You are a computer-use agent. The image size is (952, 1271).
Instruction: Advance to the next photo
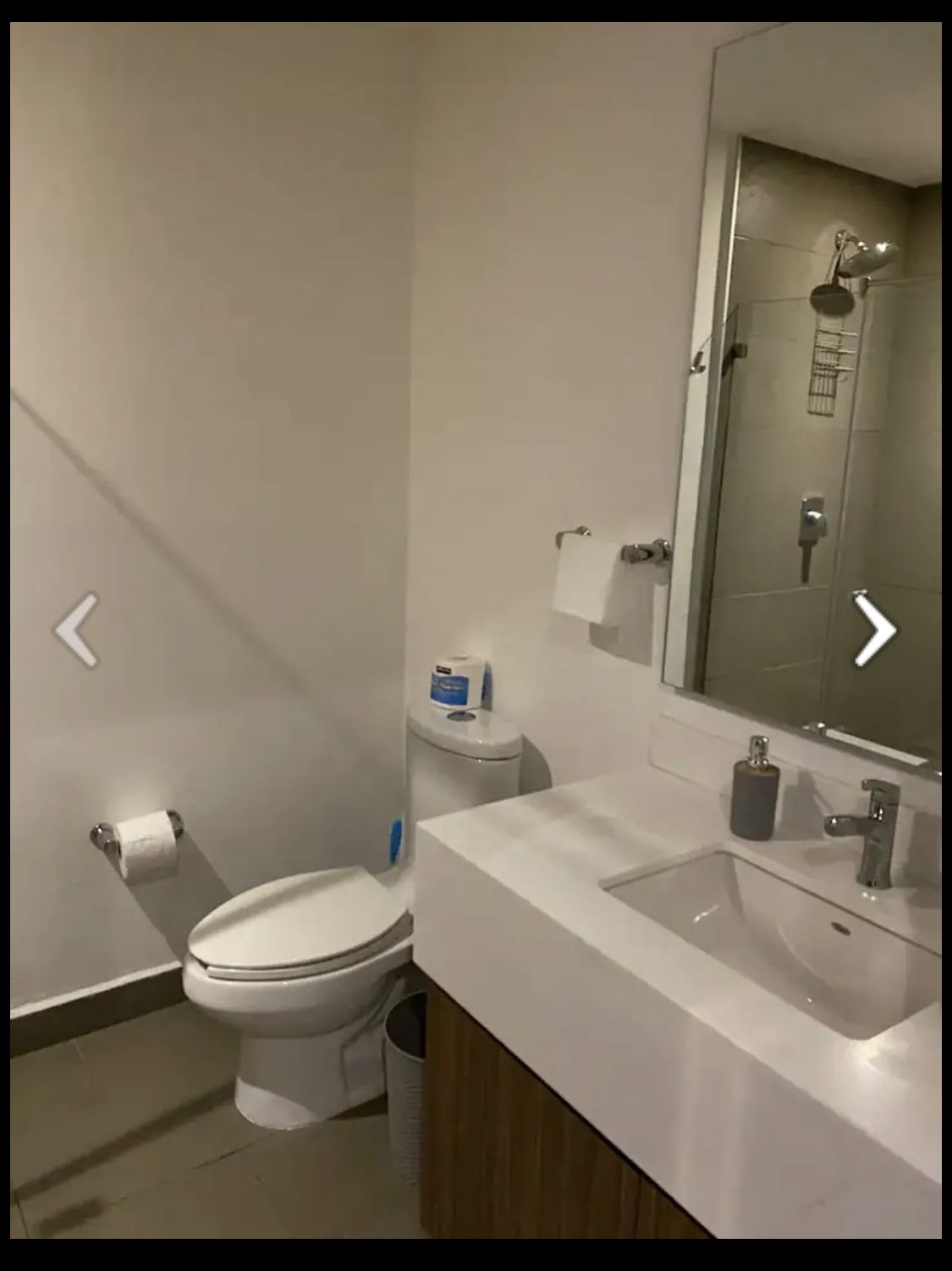tap(874, 630)
